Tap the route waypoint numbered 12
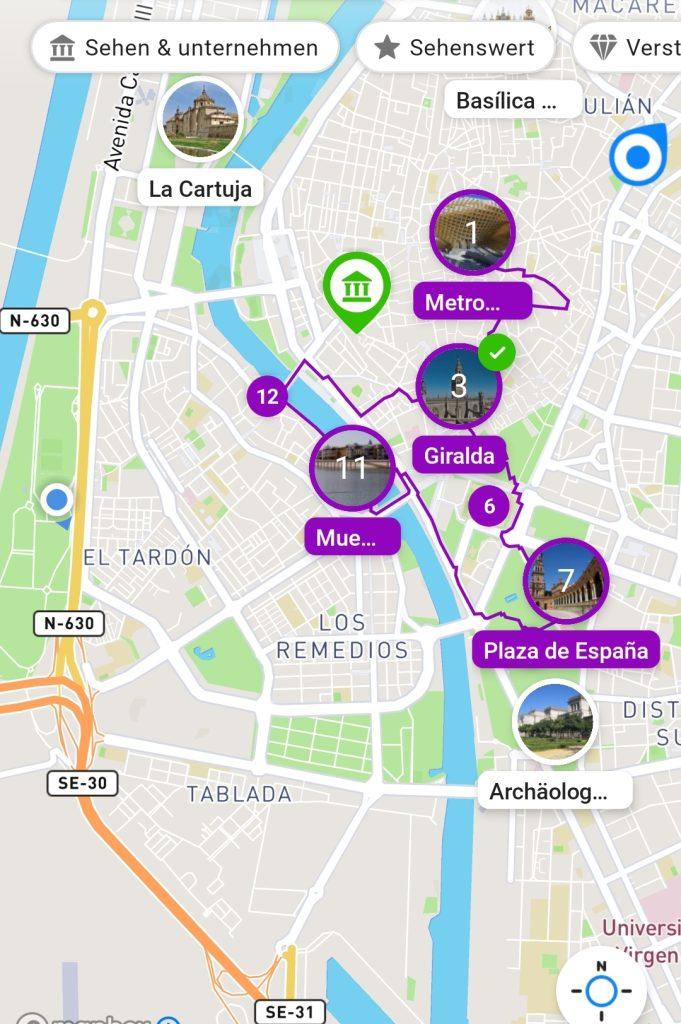The width and height of the screenshot is (681, 1024). [267, 396]
